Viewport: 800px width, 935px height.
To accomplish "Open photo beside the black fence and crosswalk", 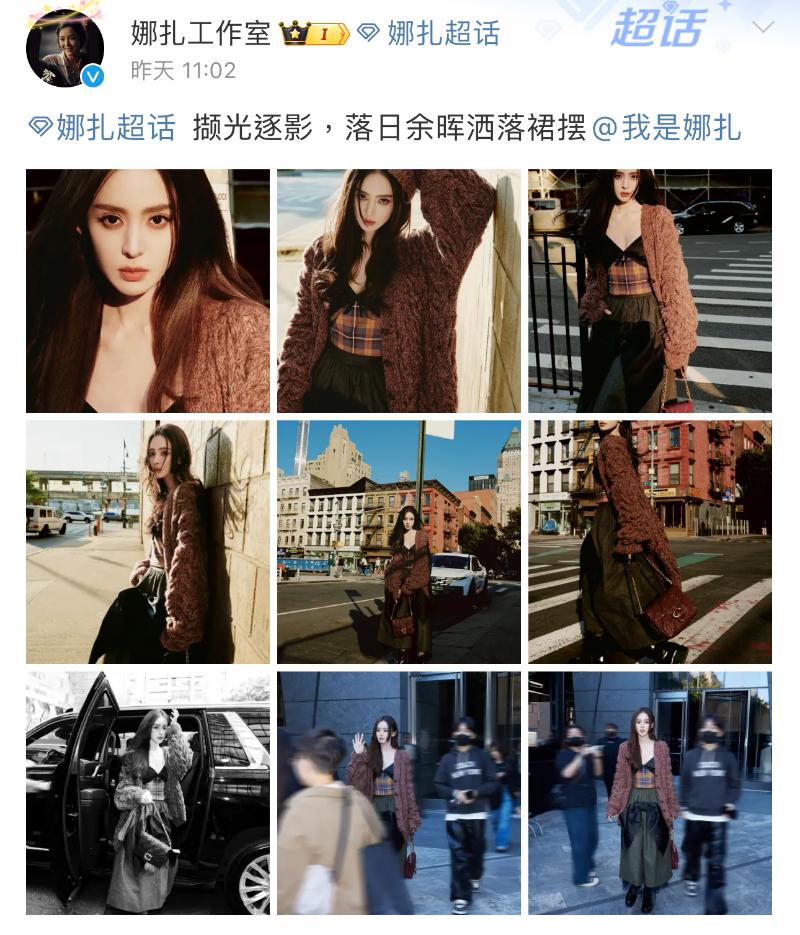I will (650, 291).
